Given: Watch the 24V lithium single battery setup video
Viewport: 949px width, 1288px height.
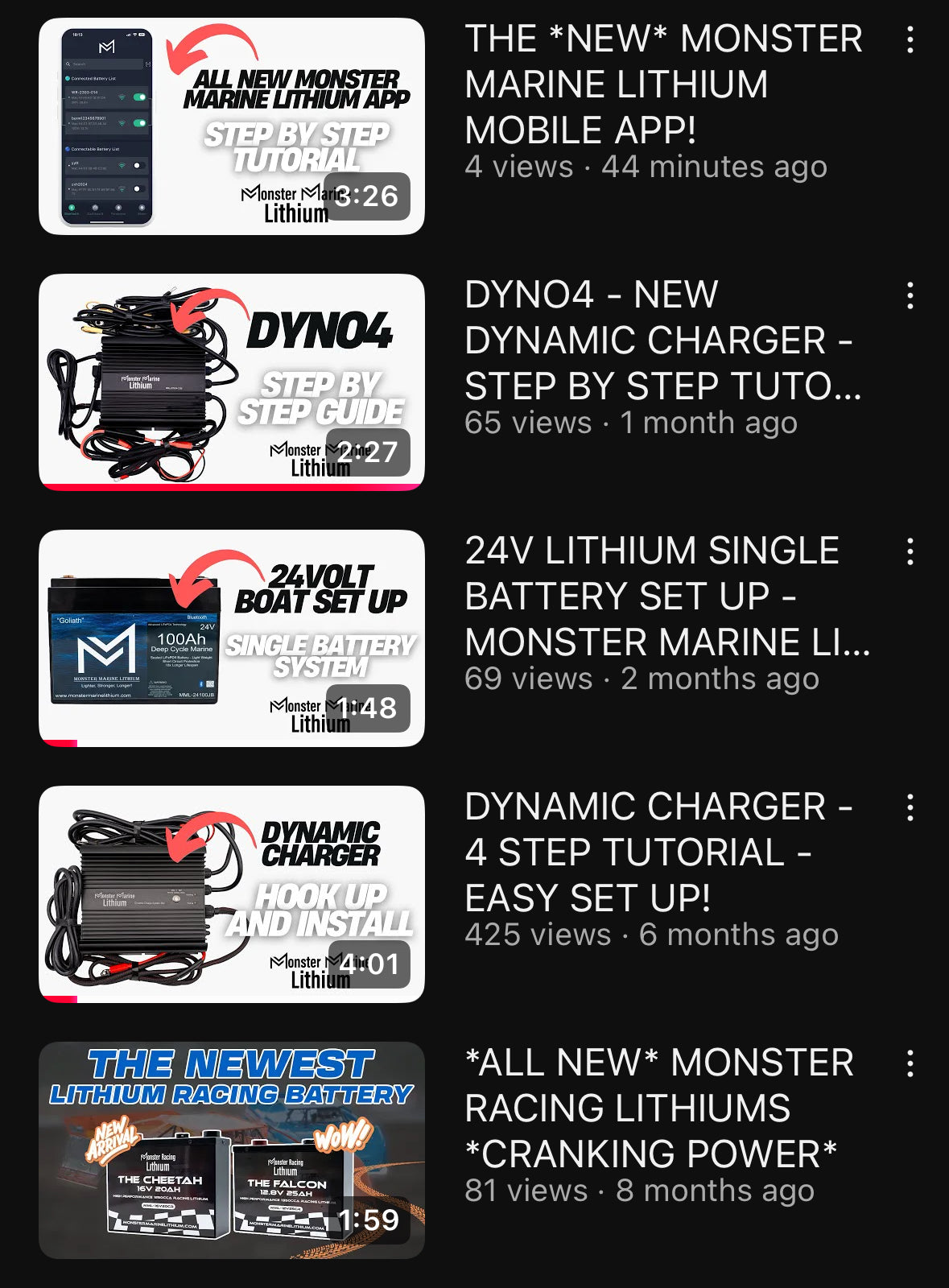Looking at the screenshot, I should [232, 638].
